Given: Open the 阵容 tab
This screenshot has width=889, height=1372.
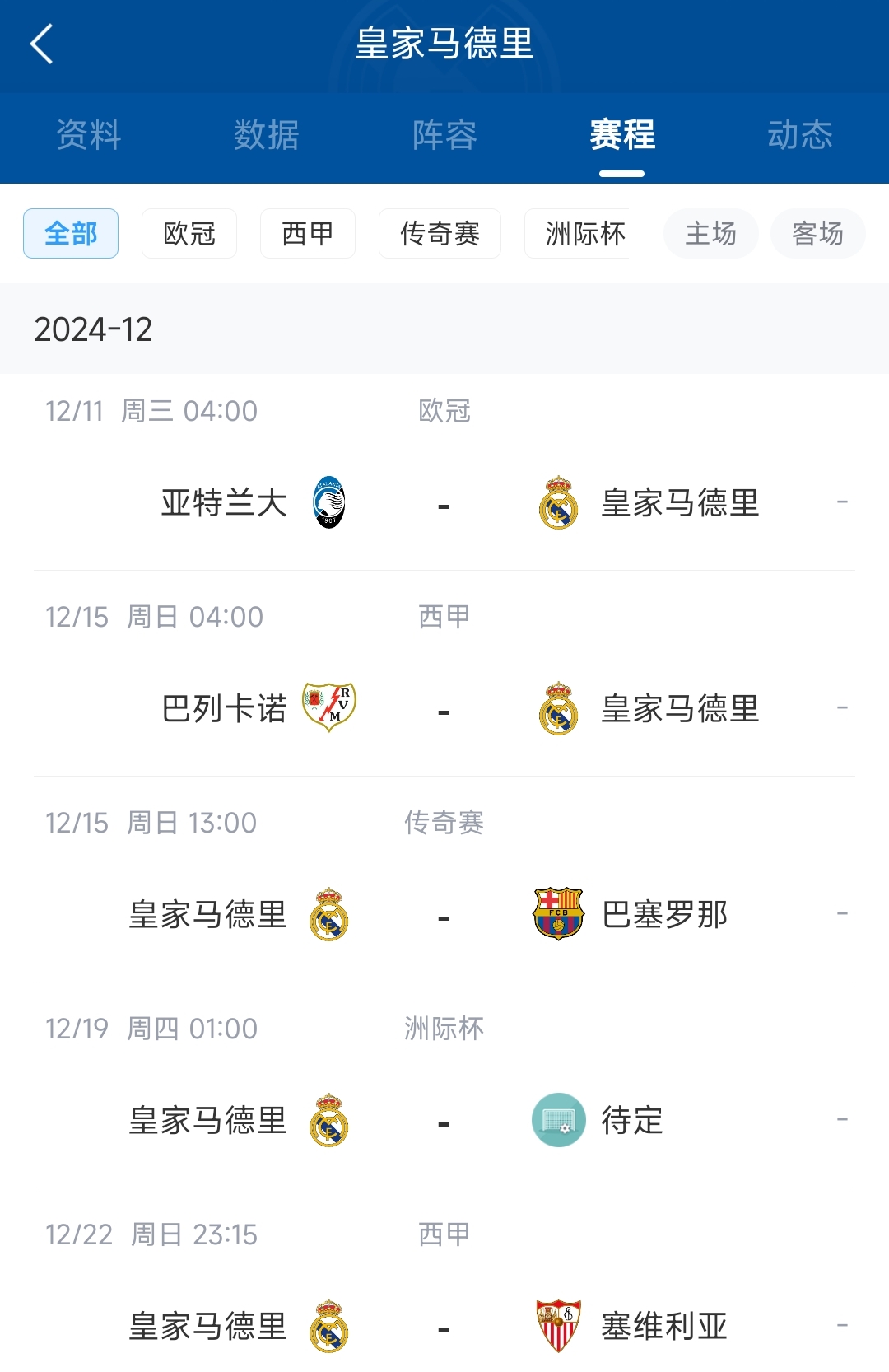Looking at the screenshot, I should (444, 135).
